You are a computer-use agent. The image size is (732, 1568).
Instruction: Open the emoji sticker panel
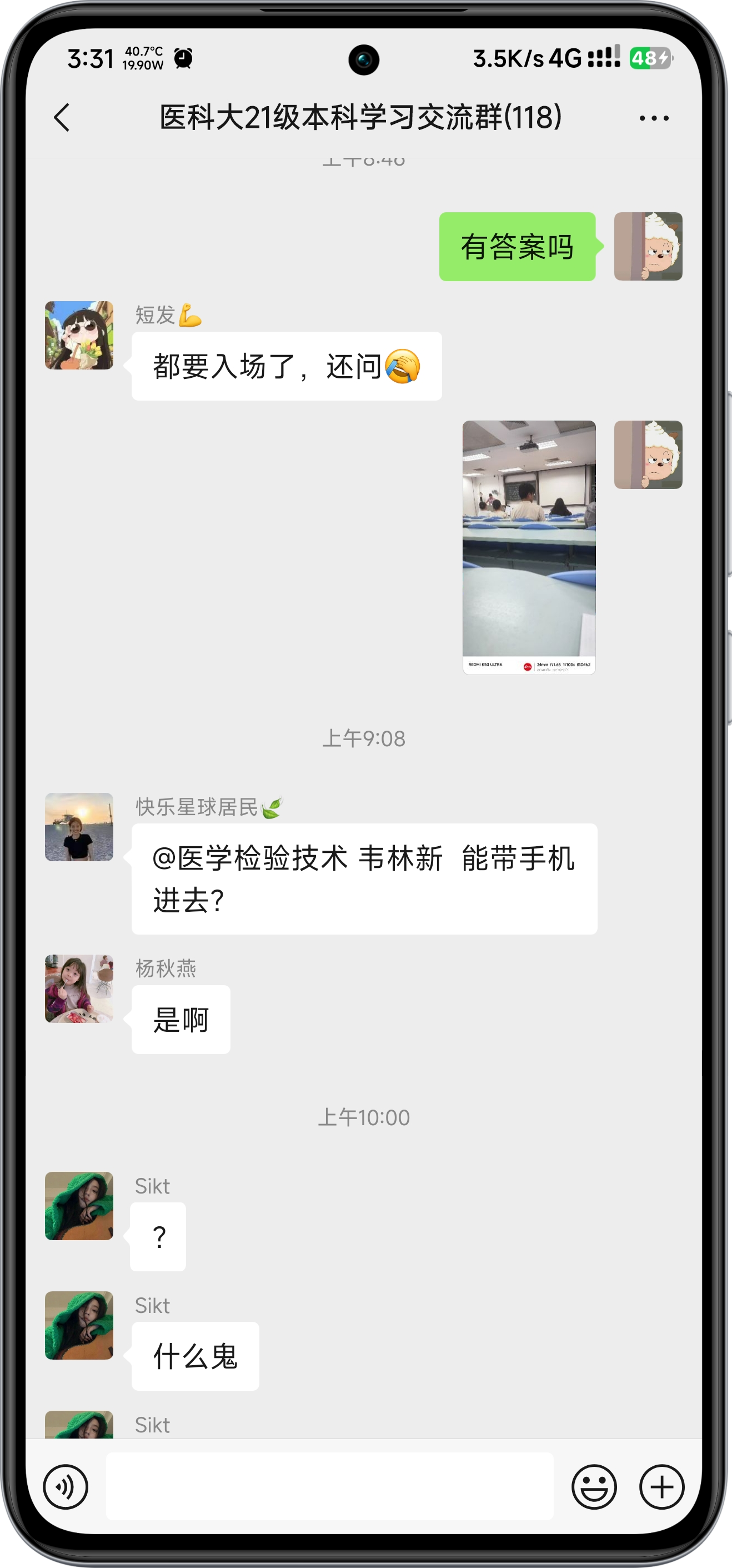click(594, 1486)
